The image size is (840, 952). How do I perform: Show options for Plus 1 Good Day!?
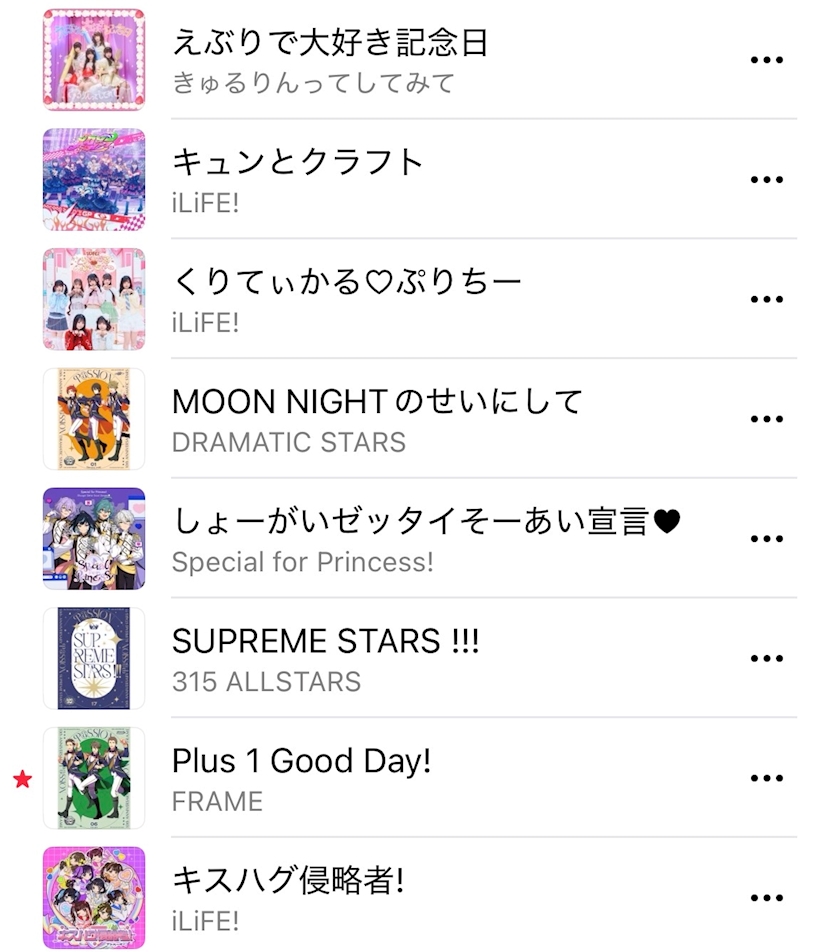pyautogui.click(x=766, y=779)
